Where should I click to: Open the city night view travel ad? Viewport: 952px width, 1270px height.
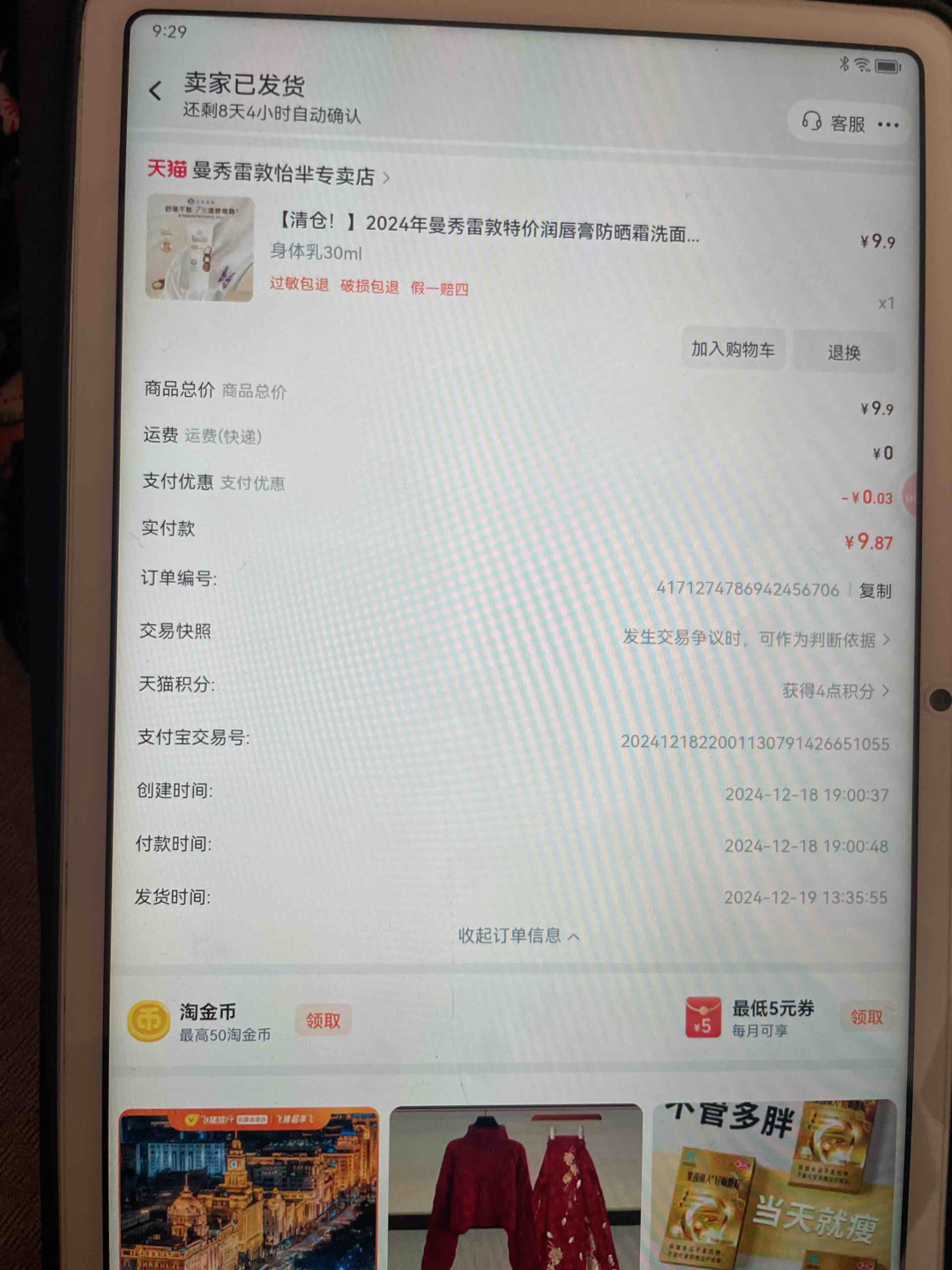pyautogui.click(x=249, y=1186)
